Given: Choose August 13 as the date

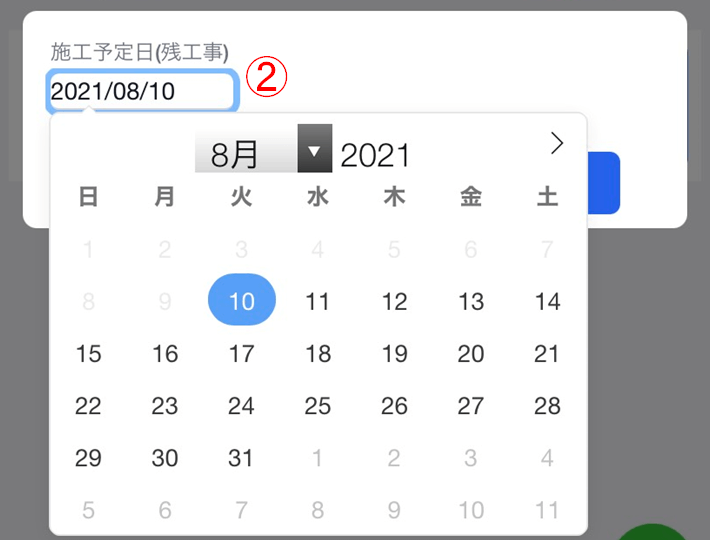Looking at the screenshot, I should (471, 301).
